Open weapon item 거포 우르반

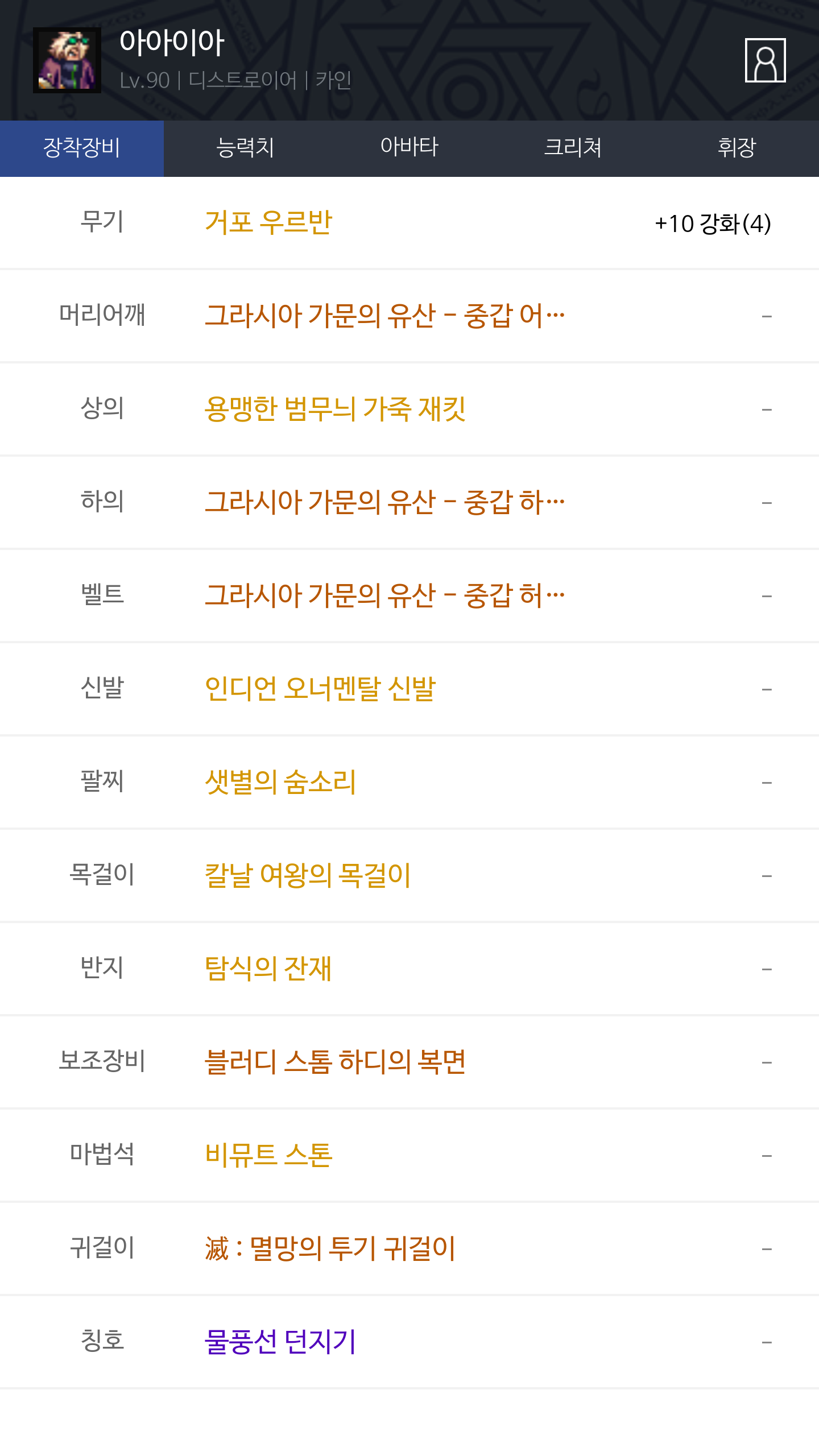click(268, 222)
